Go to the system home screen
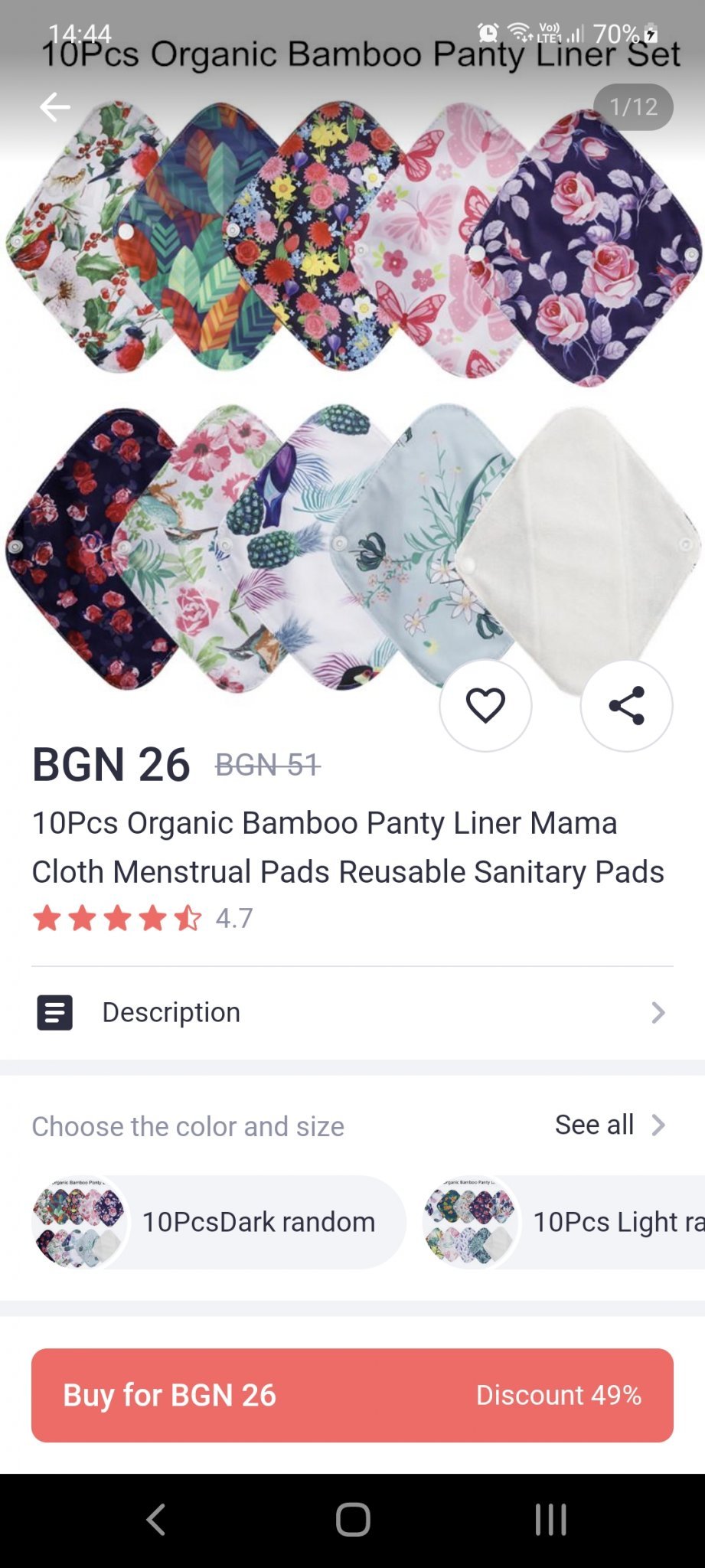705x1568 pixels. click(353, 1520)
